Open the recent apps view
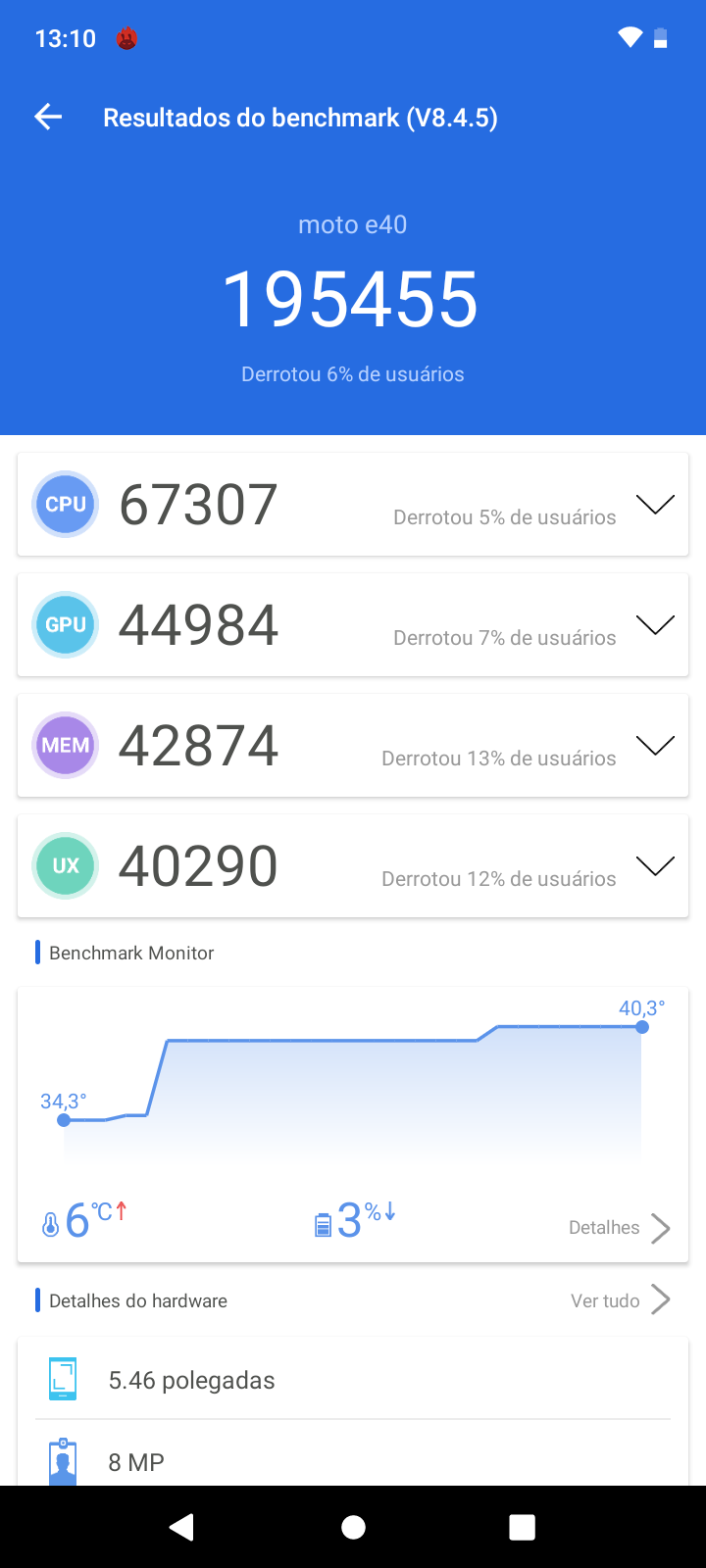 pyautogui.click(x=523, y=1527)
